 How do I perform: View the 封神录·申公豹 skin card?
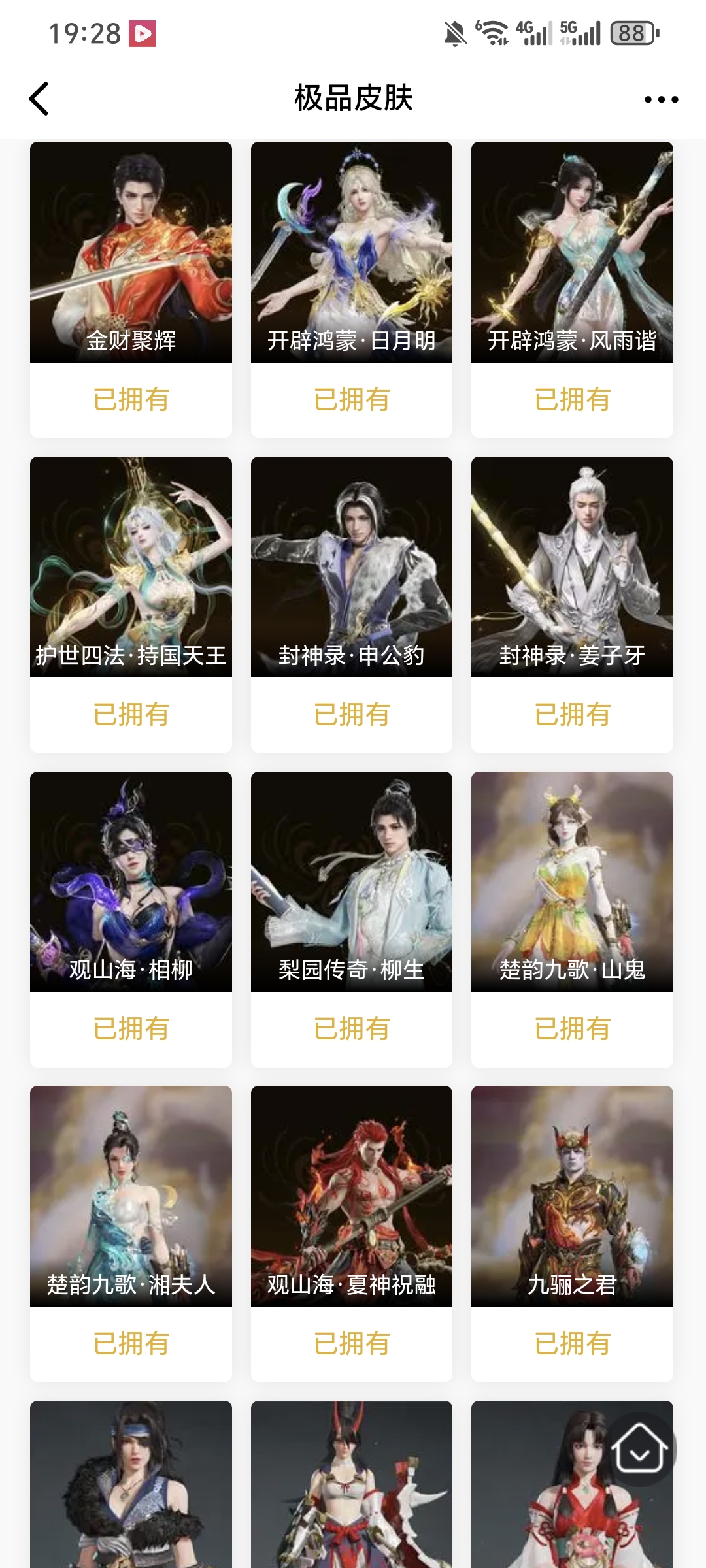352,567
